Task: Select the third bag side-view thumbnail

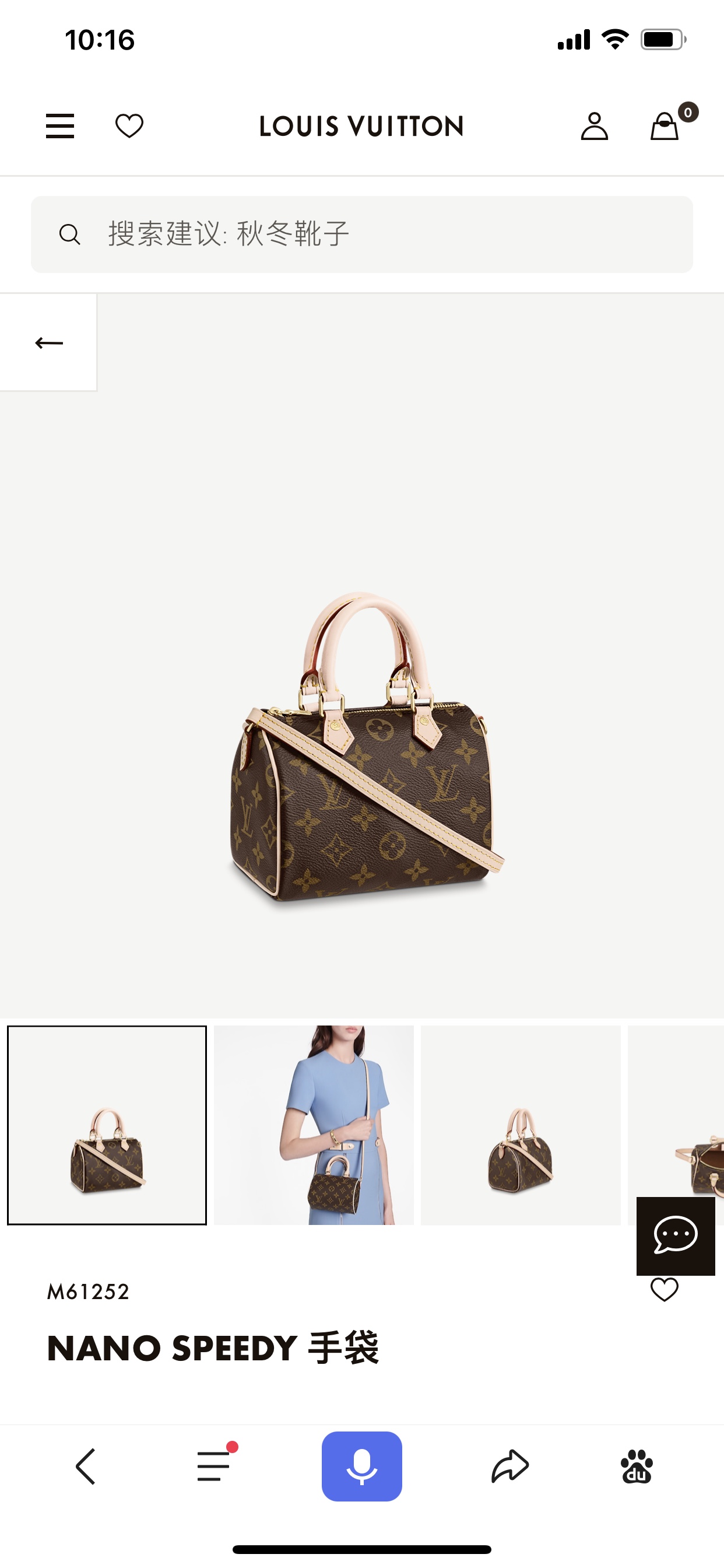Action: [x=521, y=1125]
